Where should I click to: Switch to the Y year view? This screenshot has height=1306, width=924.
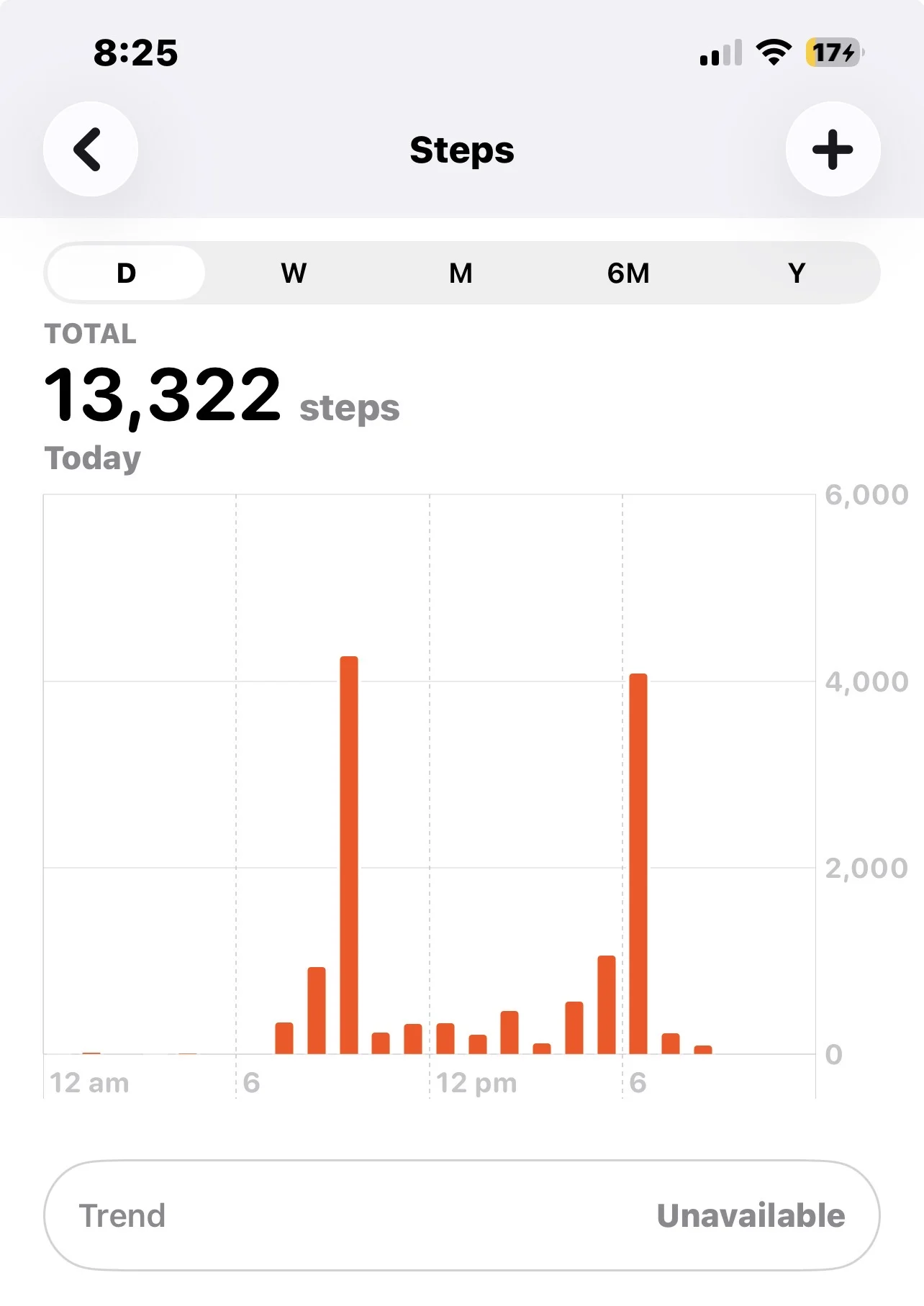click(796, 273)
